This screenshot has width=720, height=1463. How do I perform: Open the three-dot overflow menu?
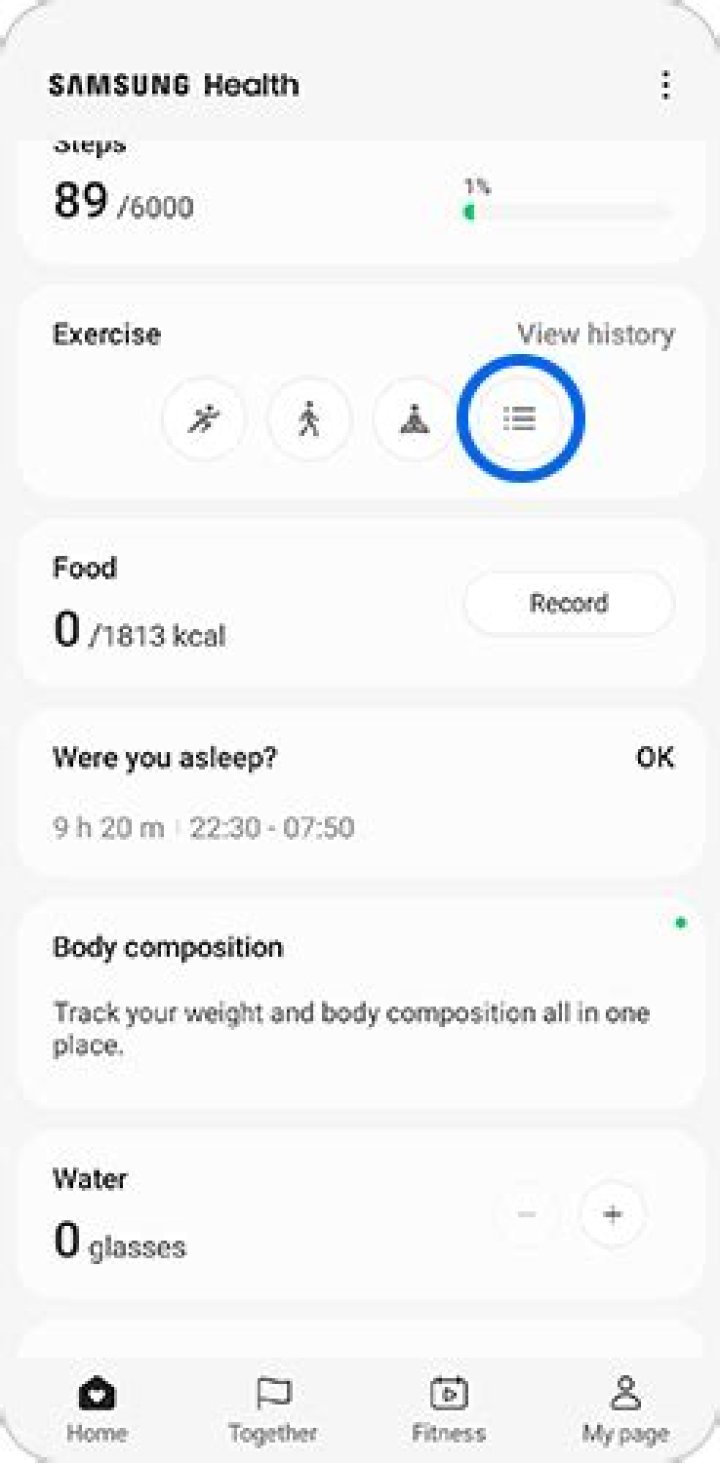(665, 85)
